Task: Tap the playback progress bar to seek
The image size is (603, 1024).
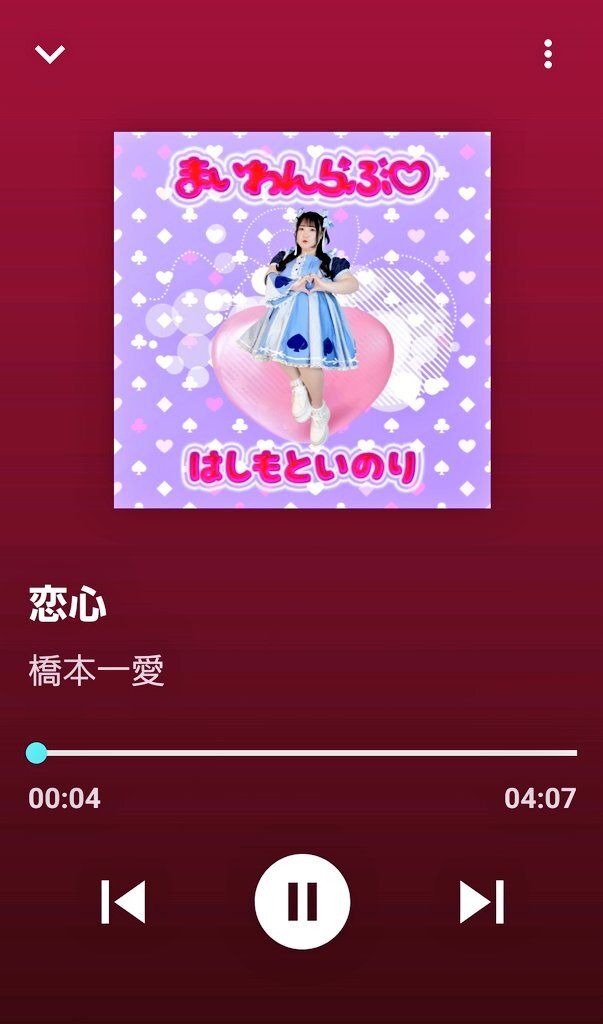Action: click(306, 752)
